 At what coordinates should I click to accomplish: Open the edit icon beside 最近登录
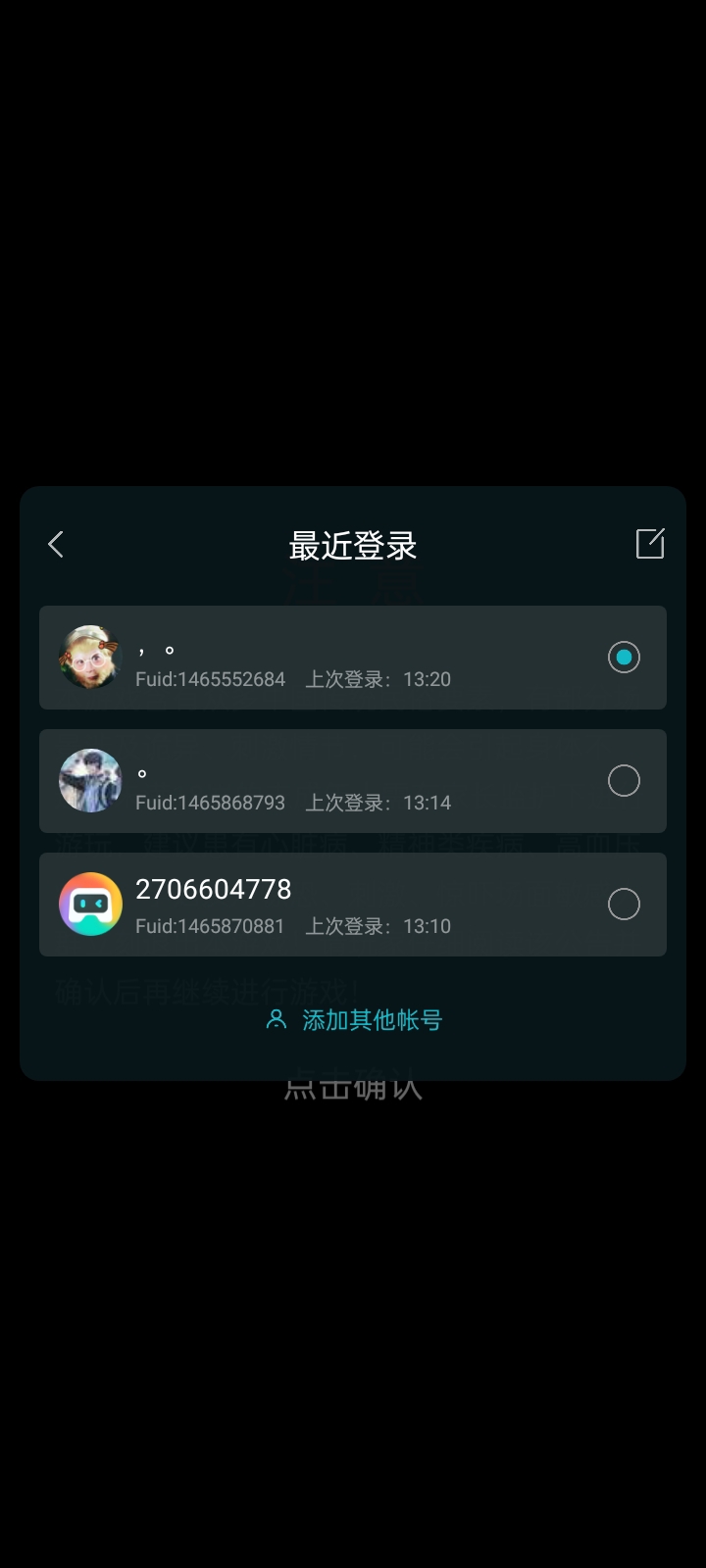click(650, 544)
